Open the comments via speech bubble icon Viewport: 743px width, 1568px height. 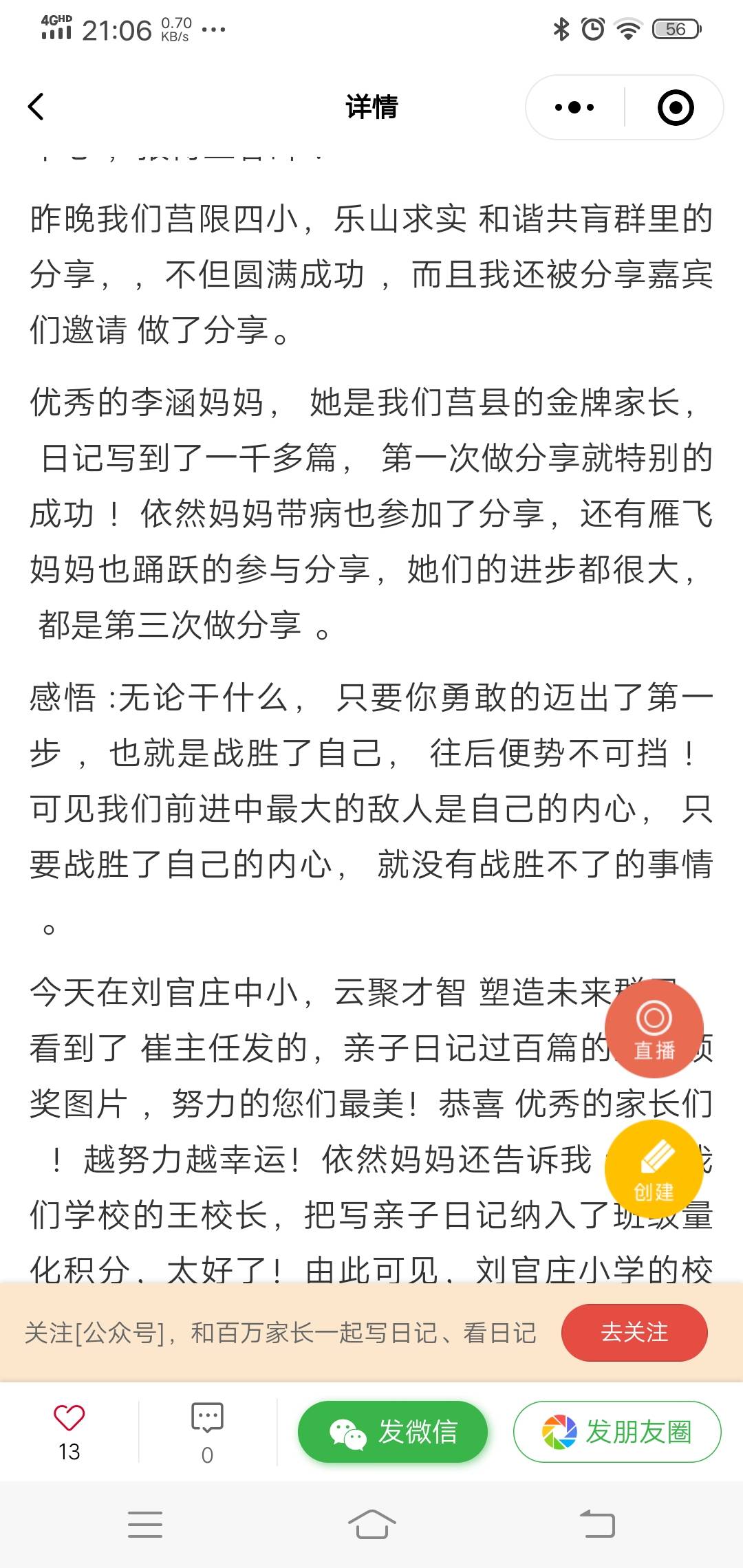tap(206, 1417)
